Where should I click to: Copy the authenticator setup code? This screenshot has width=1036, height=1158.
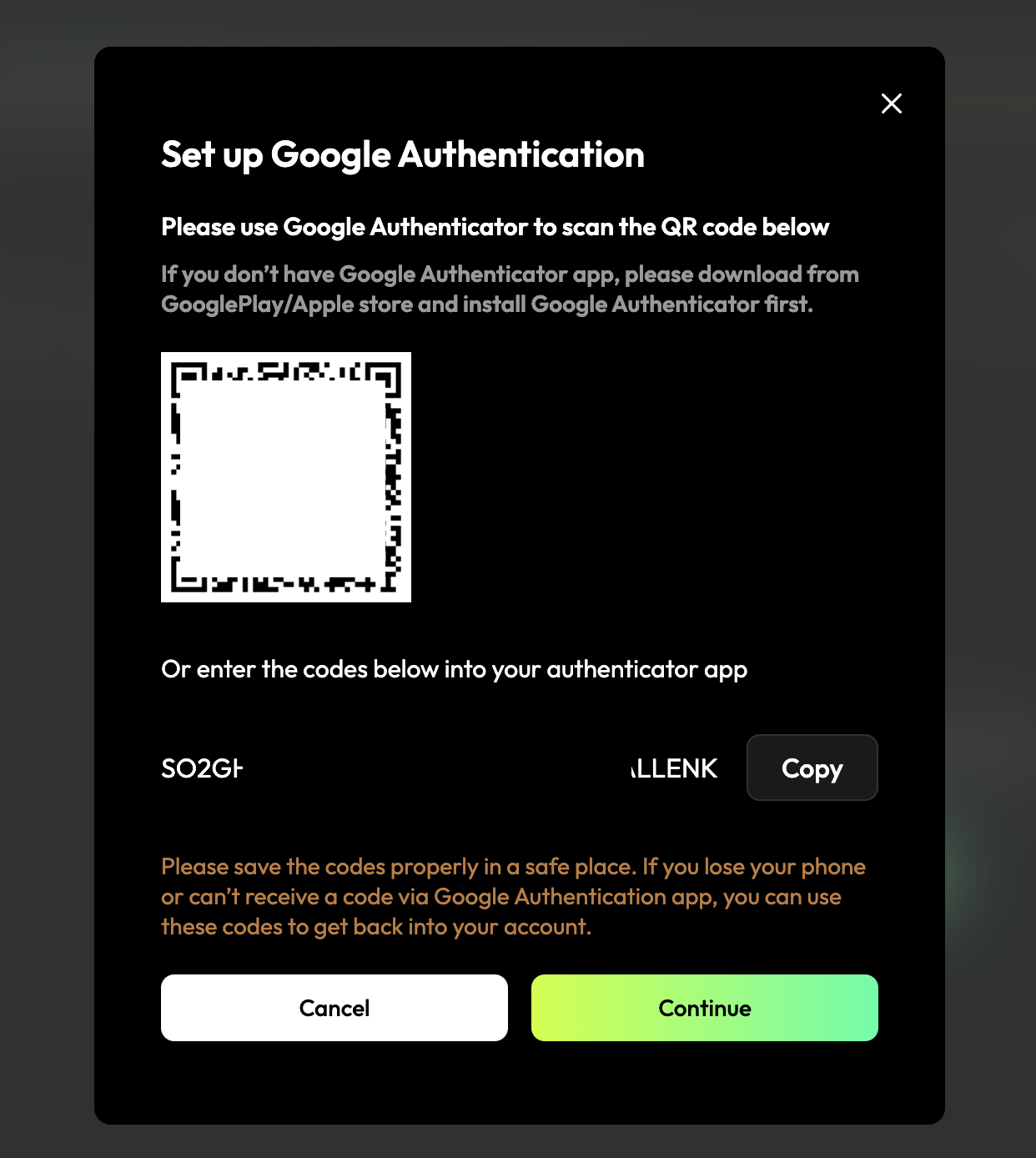point(812,768)
